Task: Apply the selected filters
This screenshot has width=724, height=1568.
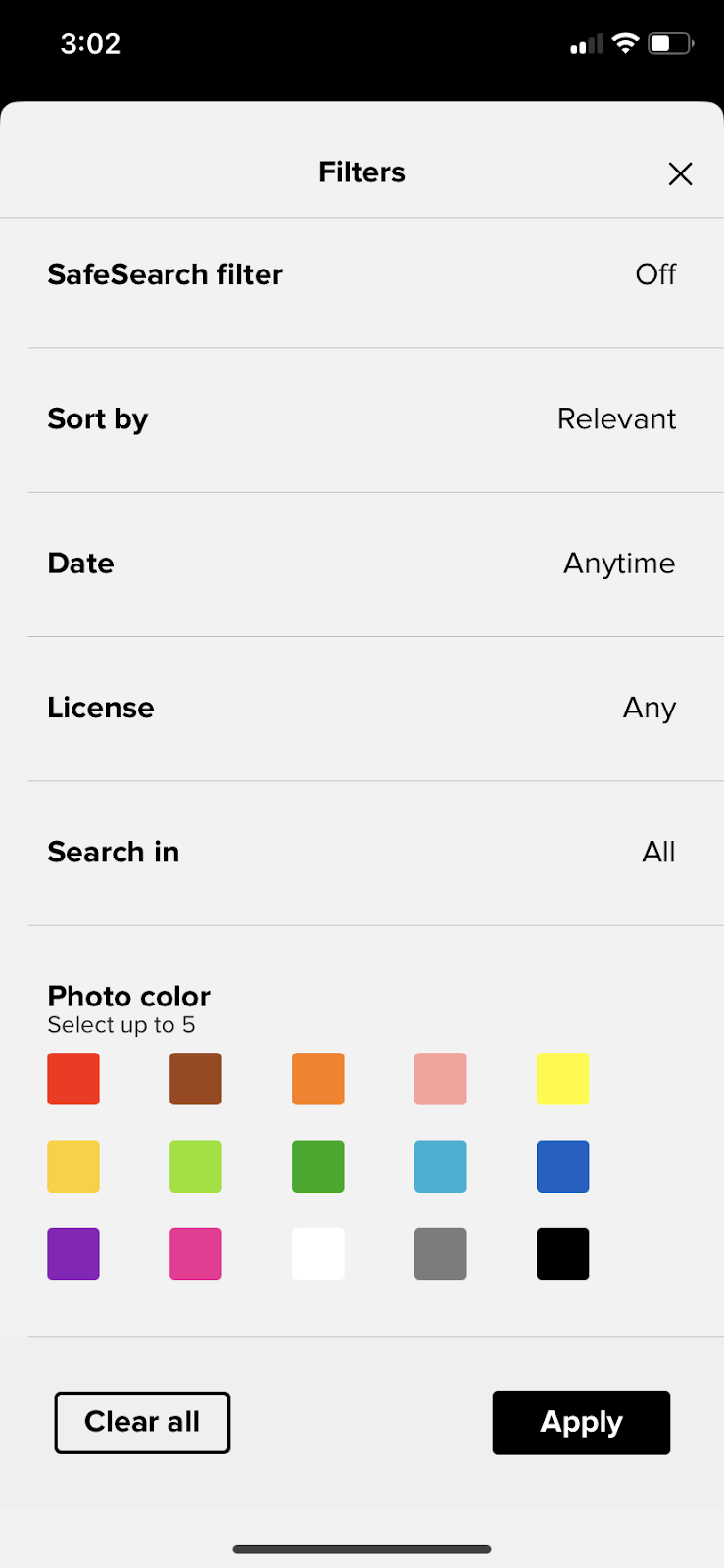Action: coord(581,1422)
